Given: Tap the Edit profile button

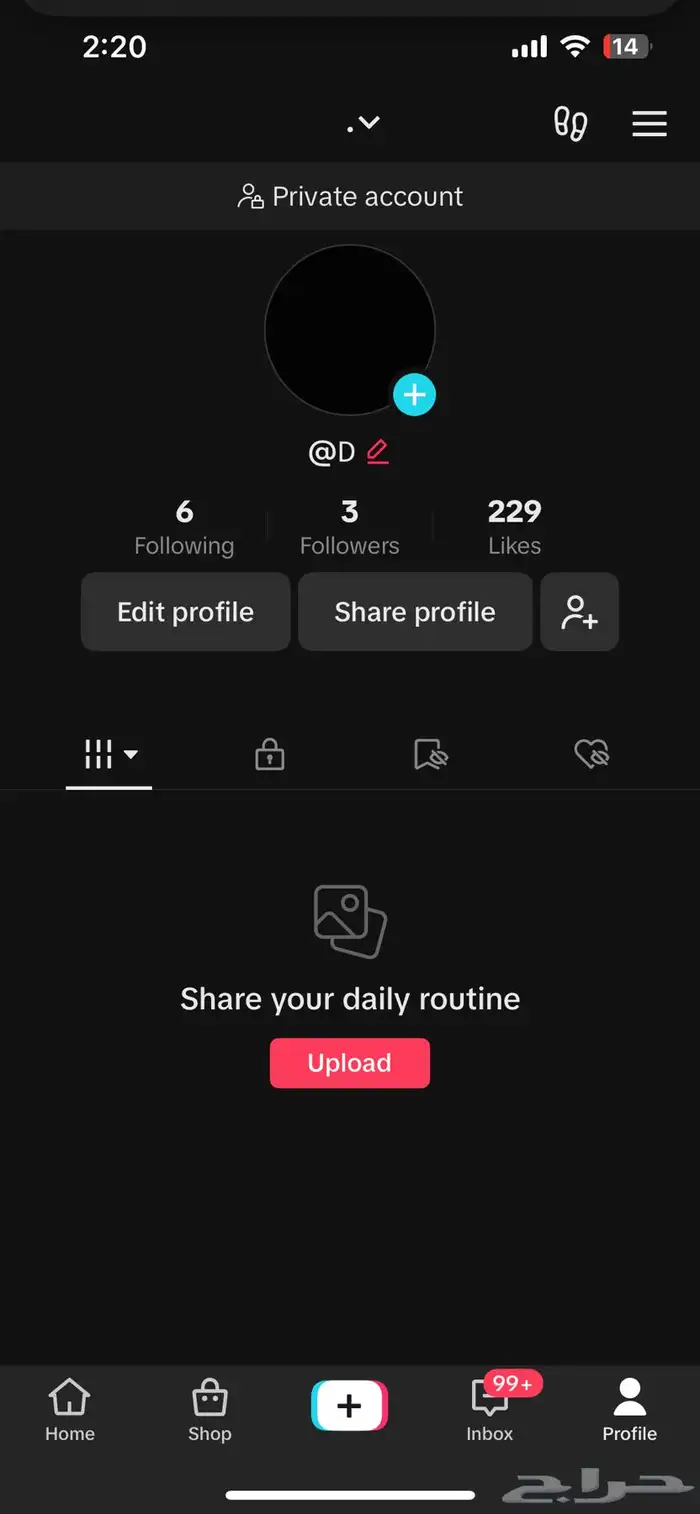Looking at the screenshot, I should [x=185, y=612].
